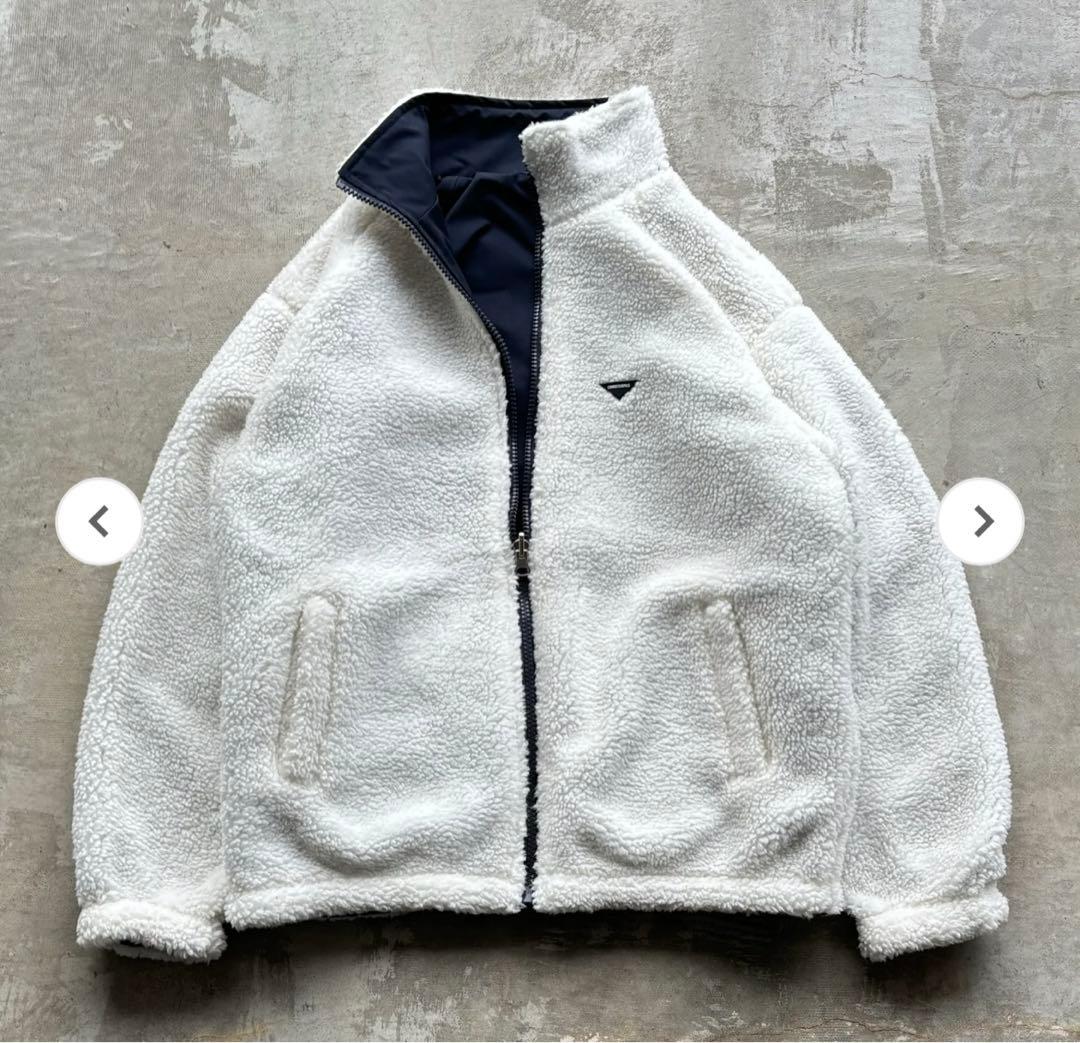
Task: Show the next product photo
Action: [x=981, y=521]
